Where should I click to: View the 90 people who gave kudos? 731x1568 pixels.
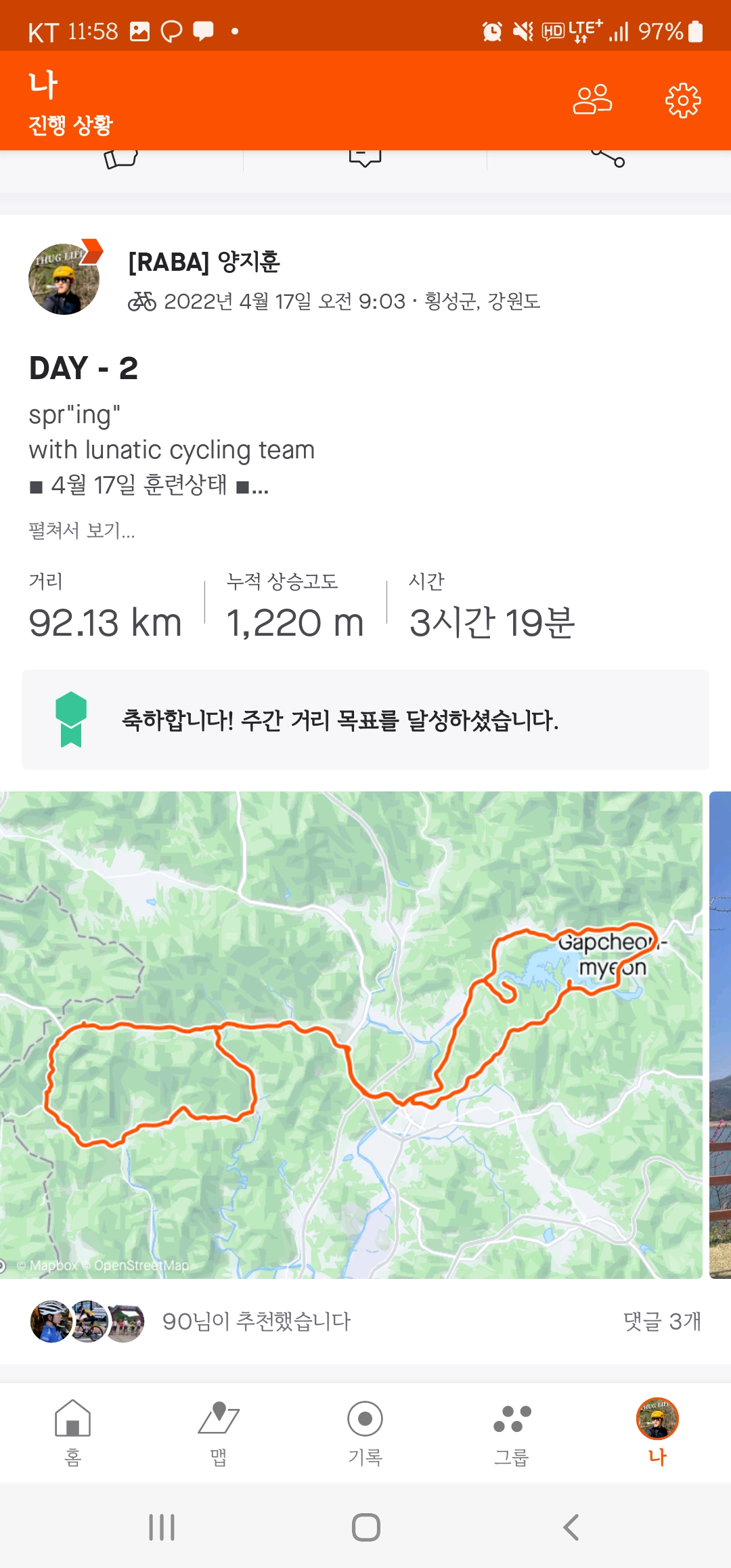(x=257, y=1321)
